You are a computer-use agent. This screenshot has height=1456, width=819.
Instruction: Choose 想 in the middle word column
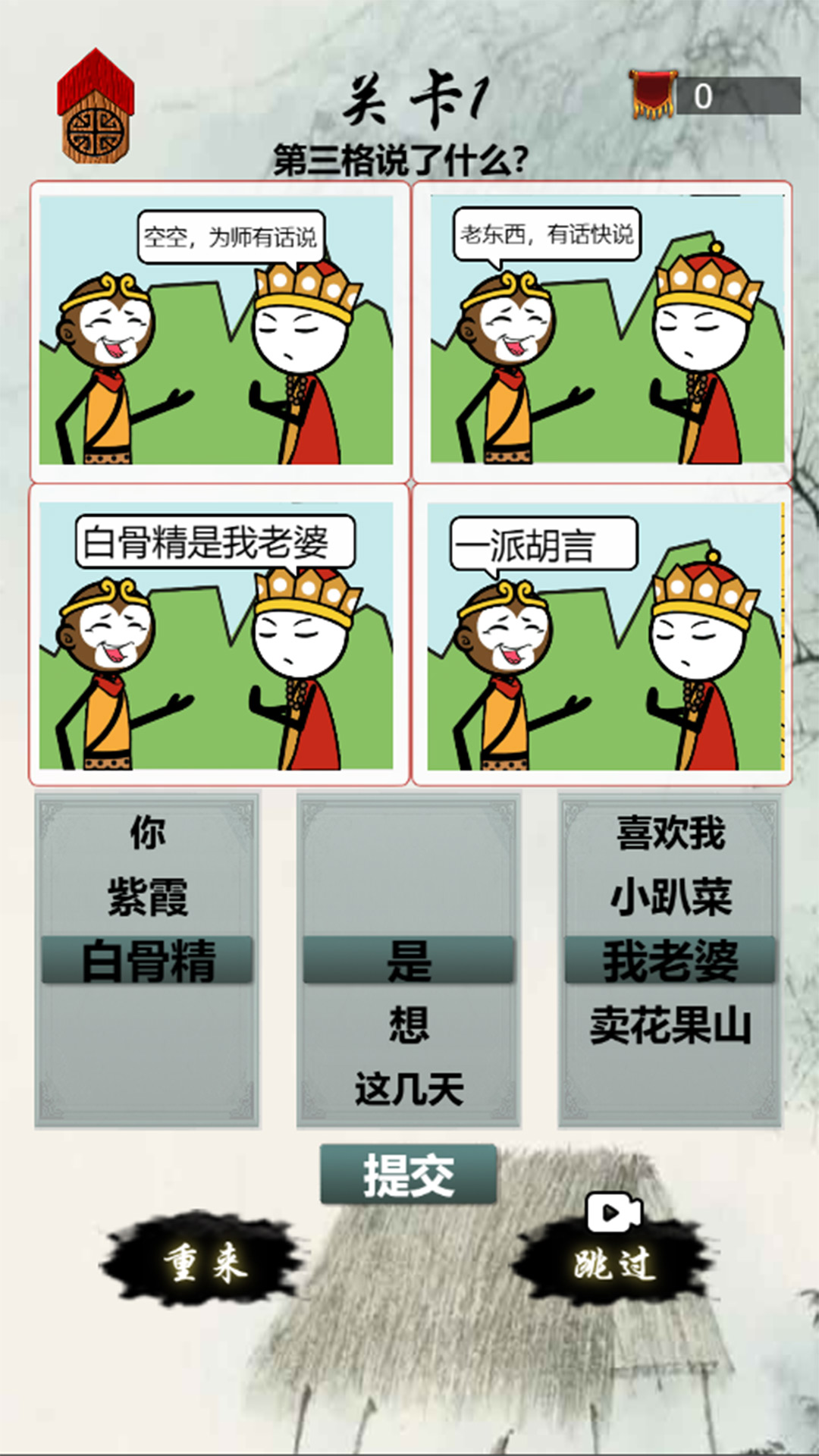pyautogui.click(x=409, y=1025)
